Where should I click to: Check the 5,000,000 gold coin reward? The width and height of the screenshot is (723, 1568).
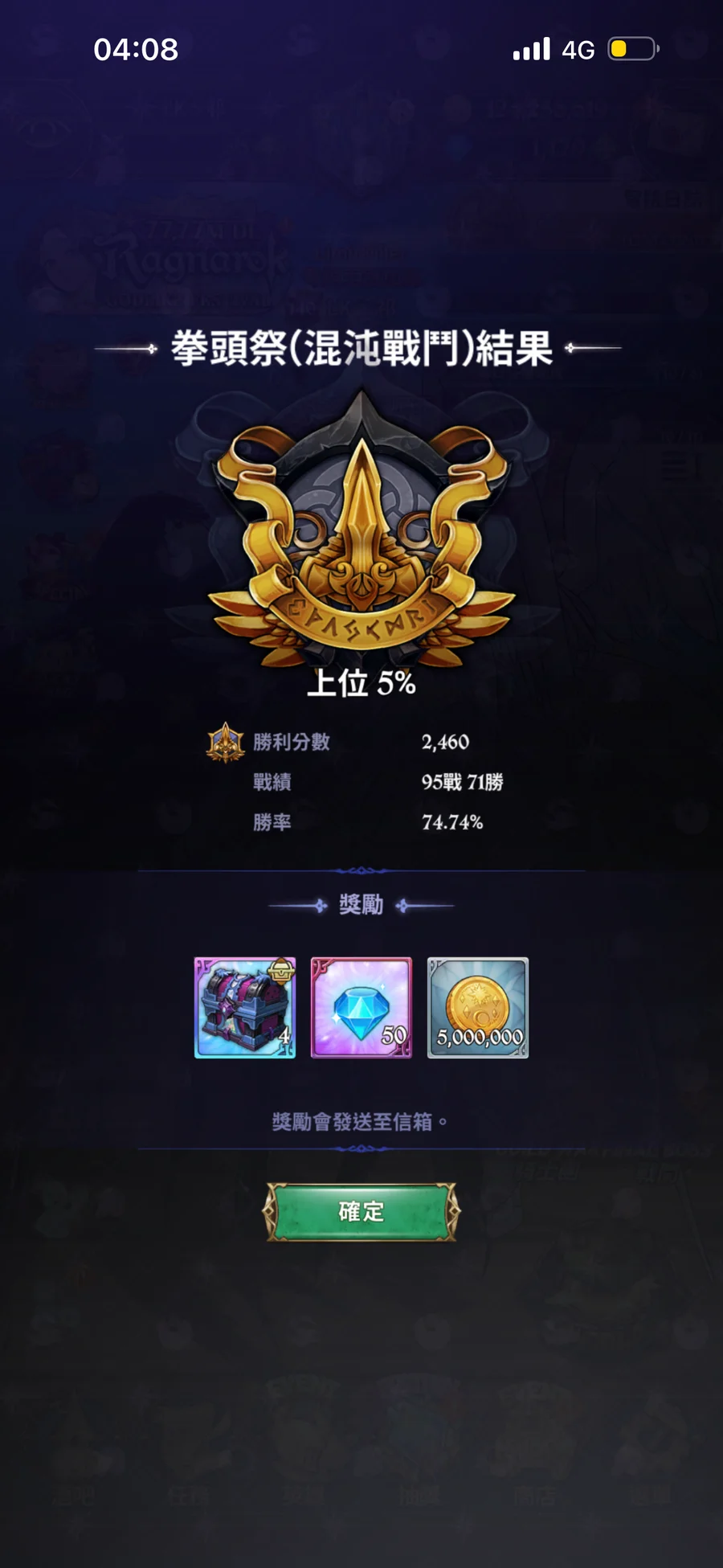pyautogui.click(x=478, y=1007)
